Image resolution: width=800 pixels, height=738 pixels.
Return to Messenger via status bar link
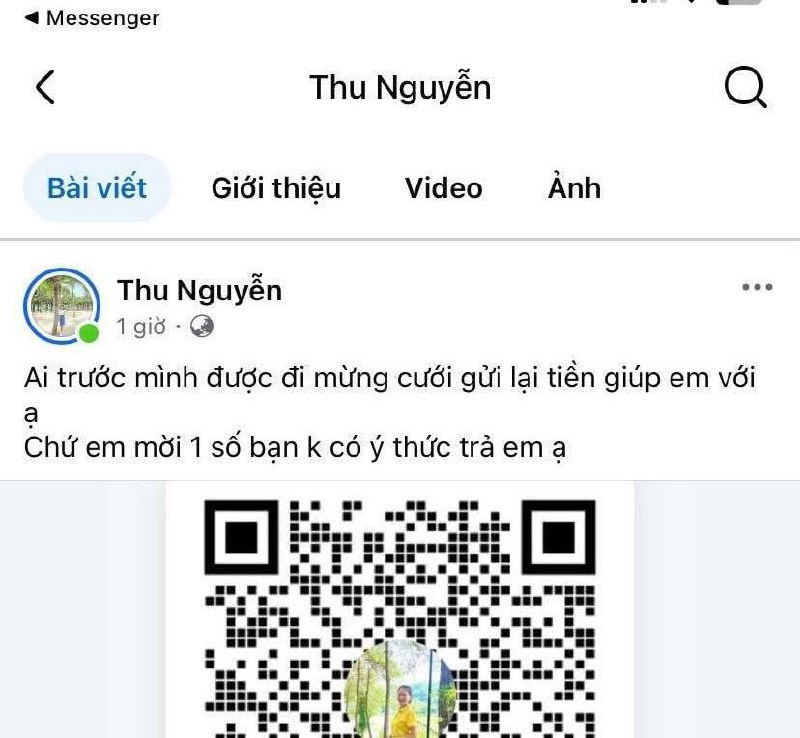pyautogui.click(x=91, y=18)
